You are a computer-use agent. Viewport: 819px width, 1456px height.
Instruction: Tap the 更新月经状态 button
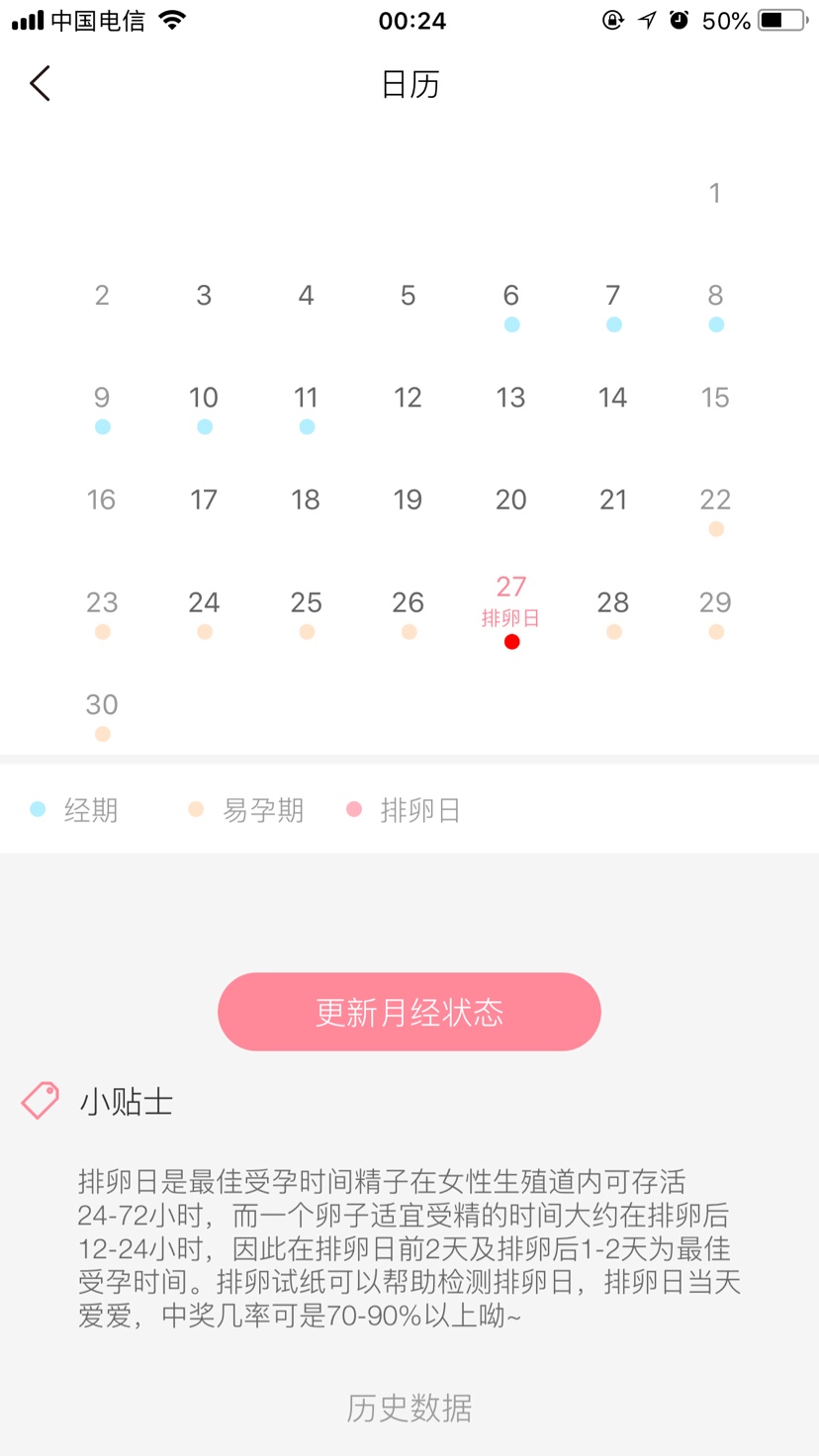tap(409, 1012)
